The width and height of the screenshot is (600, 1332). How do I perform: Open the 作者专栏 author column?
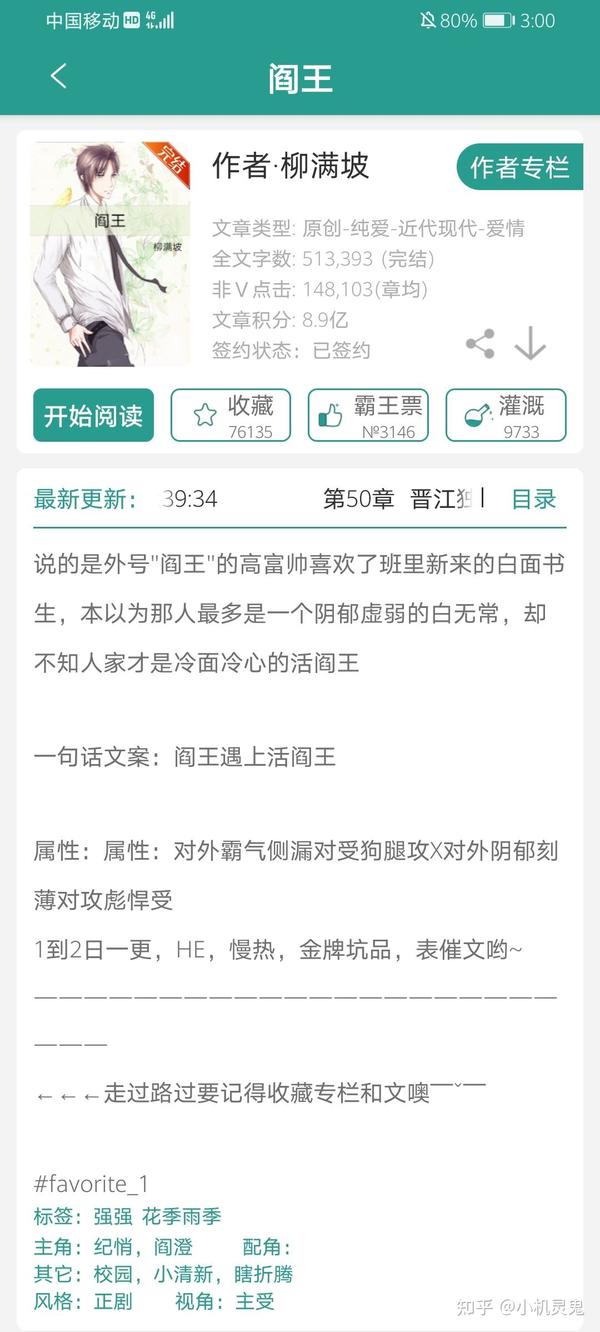520,167
